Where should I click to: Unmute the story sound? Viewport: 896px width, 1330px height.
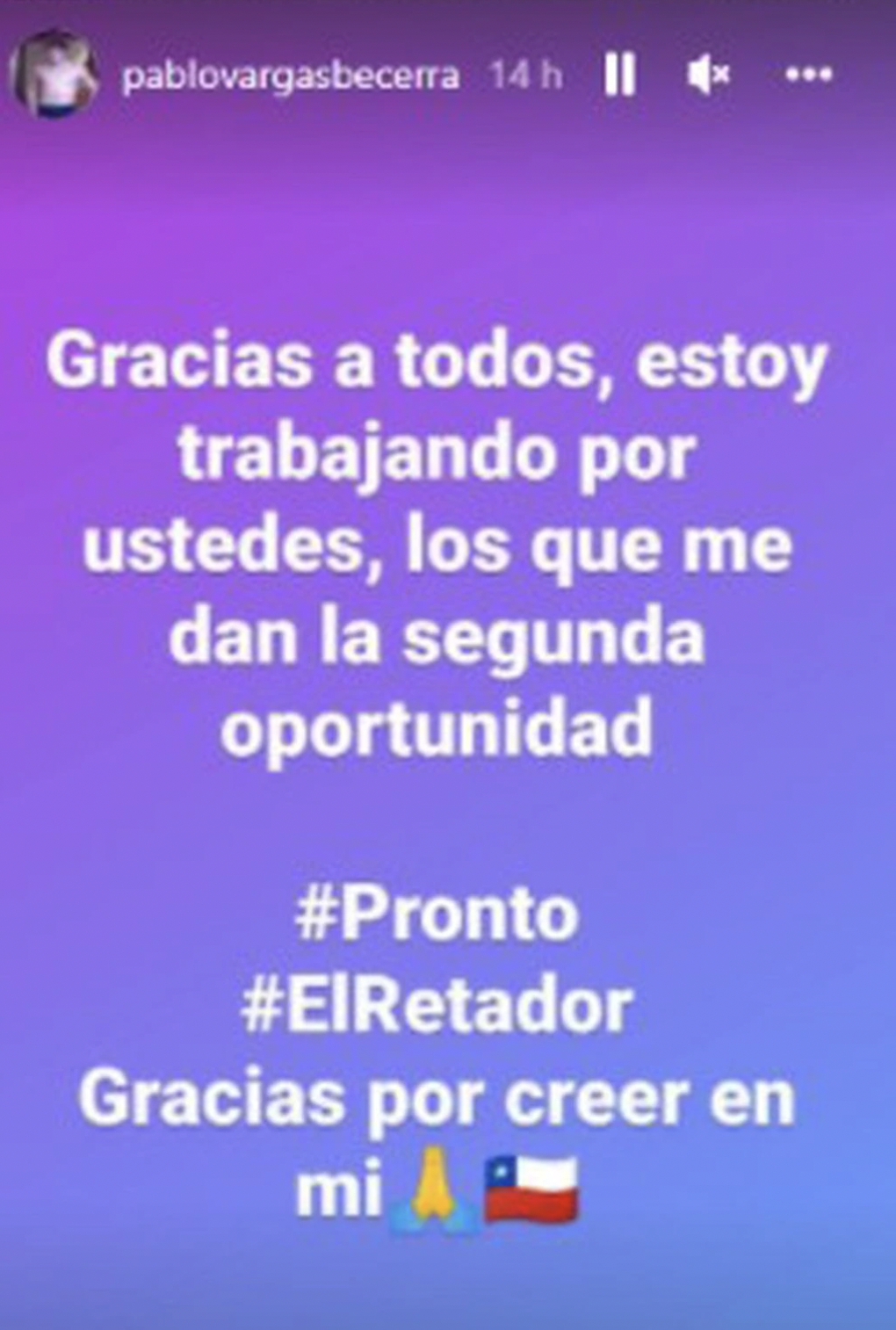click(x=708, y=76)
